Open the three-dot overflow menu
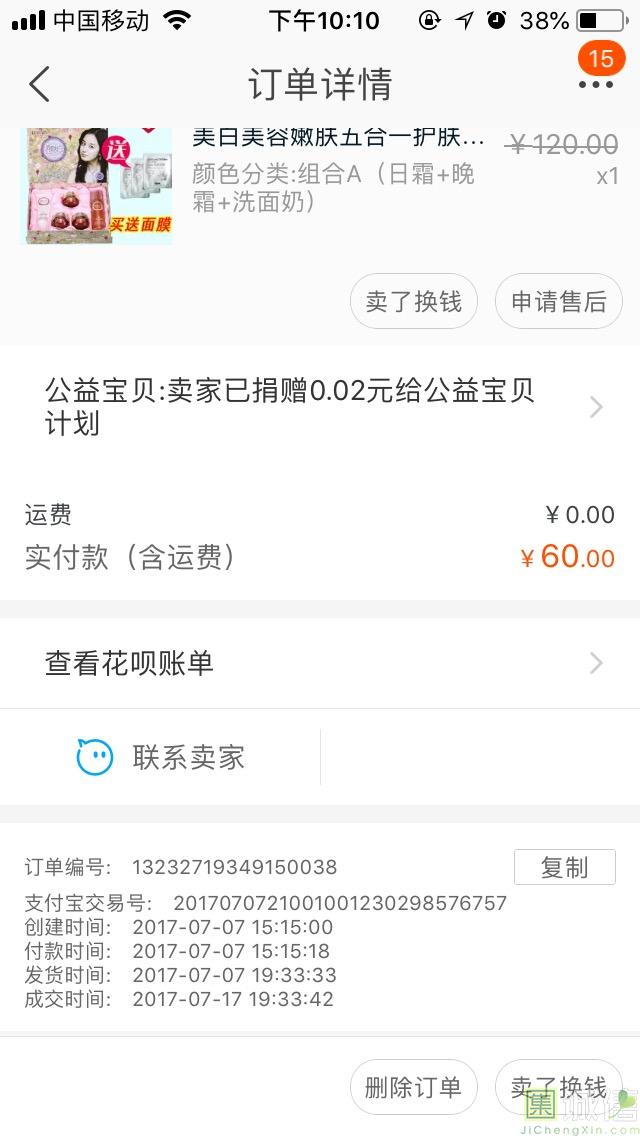640x1136 pixels. pyautogui.click(x=596, y=84)
